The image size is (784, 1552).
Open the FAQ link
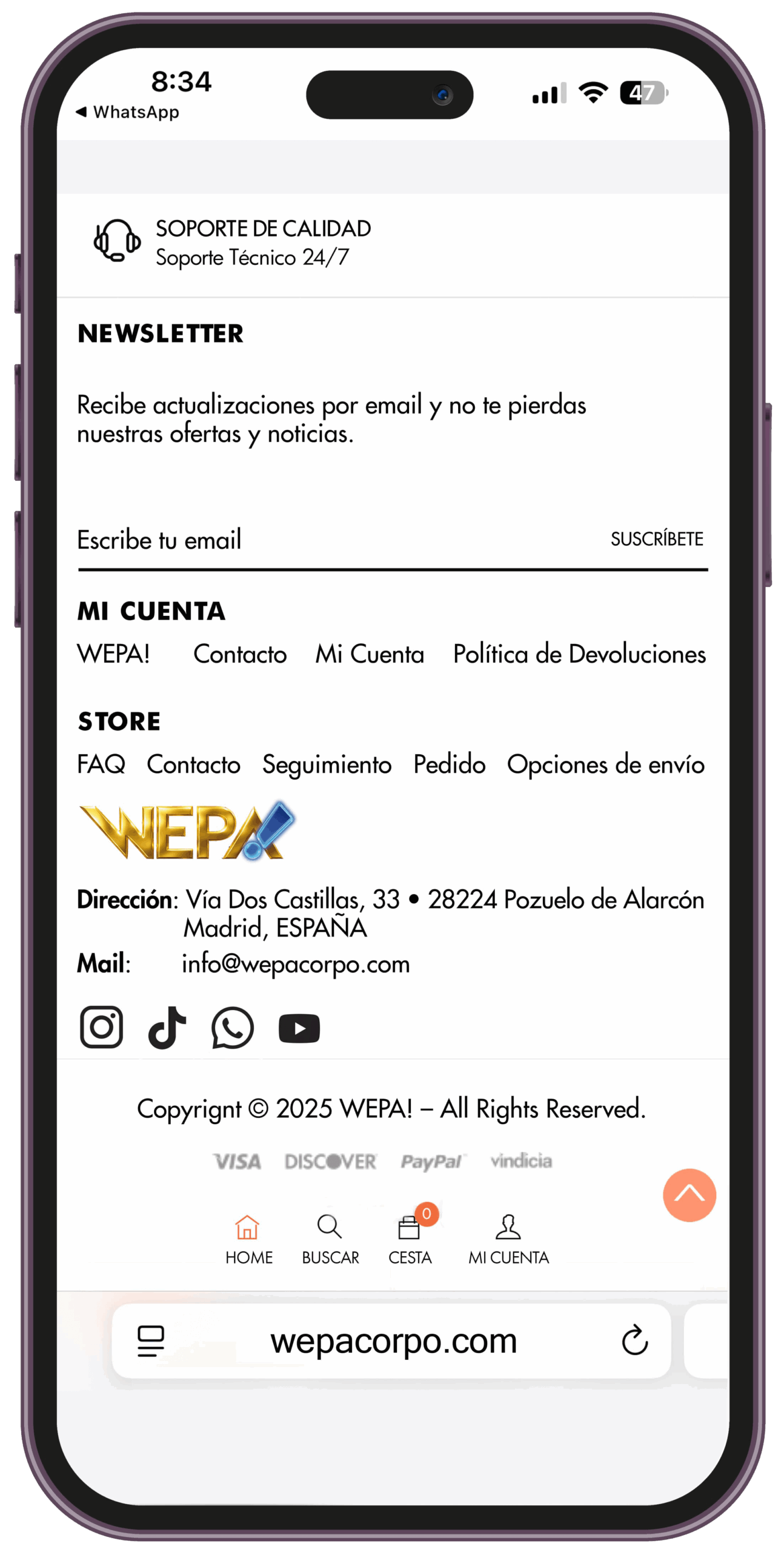click(x=101, y=764)
